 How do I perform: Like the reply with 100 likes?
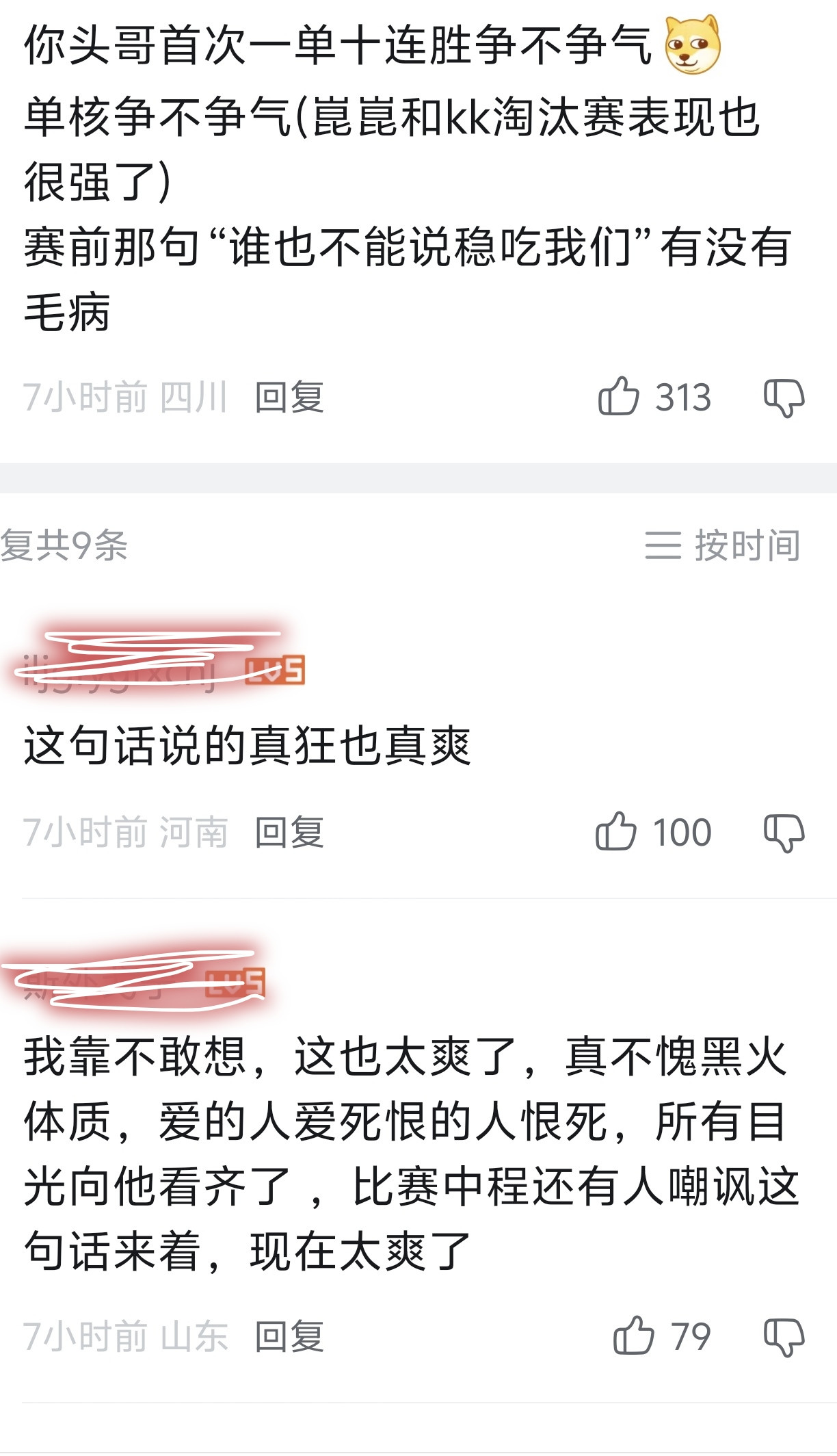616,831
